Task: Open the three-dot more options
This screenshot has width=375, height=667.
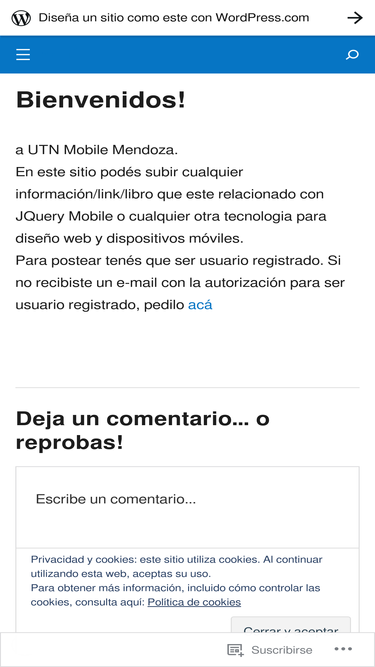Action: coord(343,649)
